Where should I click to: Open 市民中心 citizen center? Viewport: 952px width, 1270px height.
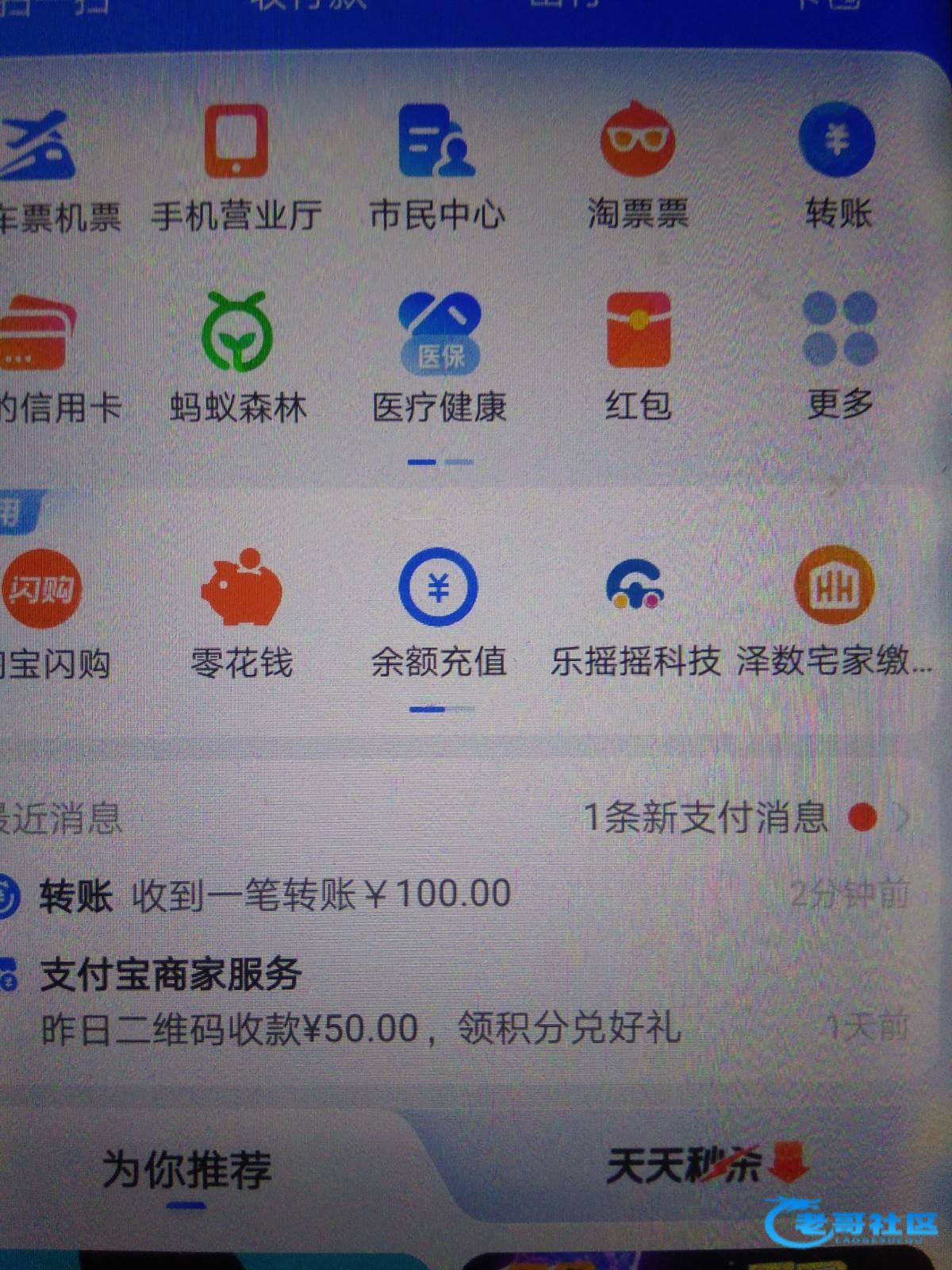point(437,168)
